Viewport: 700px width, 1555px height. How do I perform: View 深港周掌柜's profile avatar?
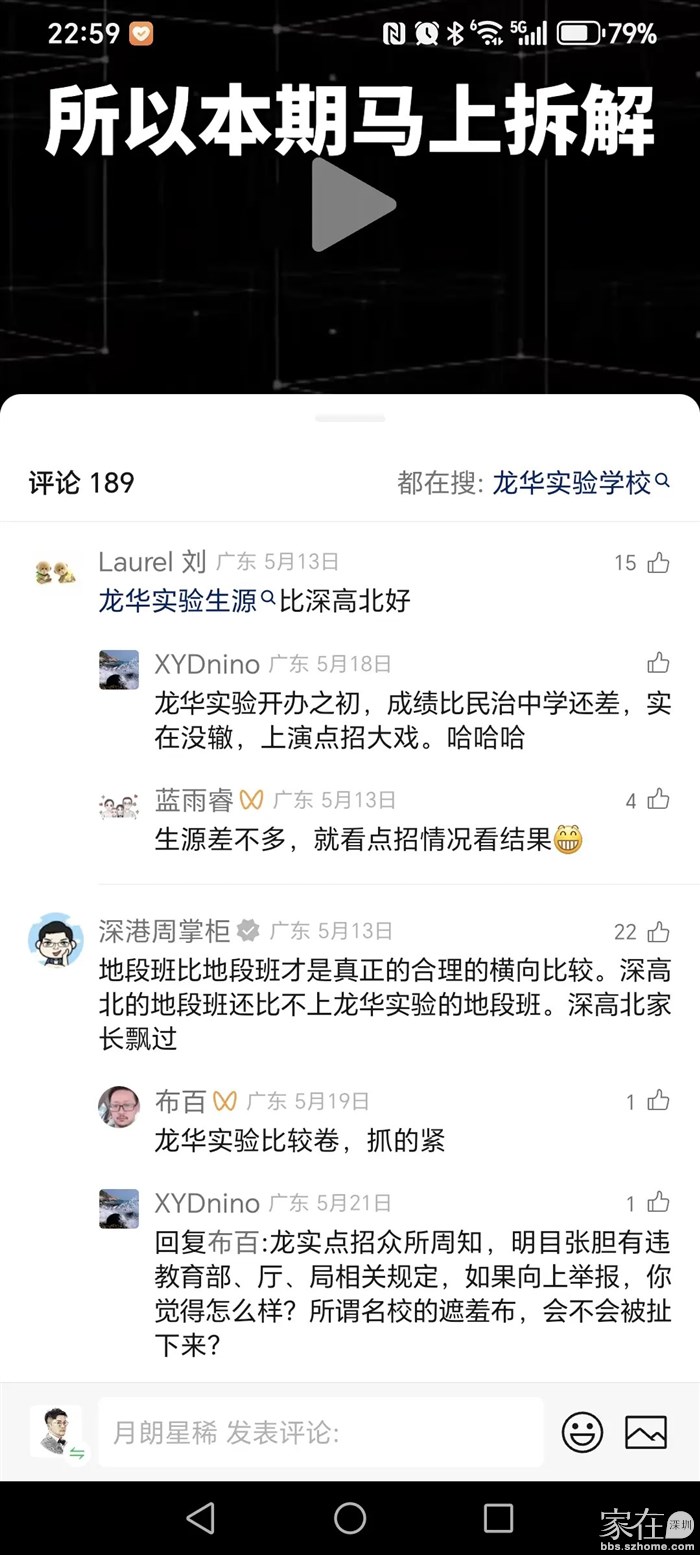(56, 940)
